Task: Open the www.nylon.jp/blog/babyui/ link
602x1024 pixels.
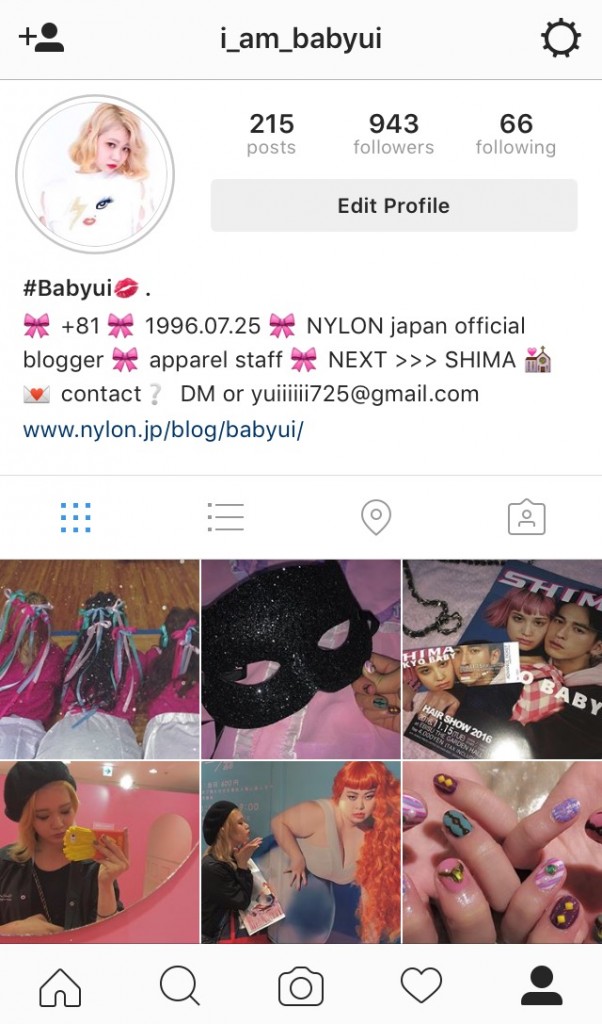Action: click(x=163, y=430)
